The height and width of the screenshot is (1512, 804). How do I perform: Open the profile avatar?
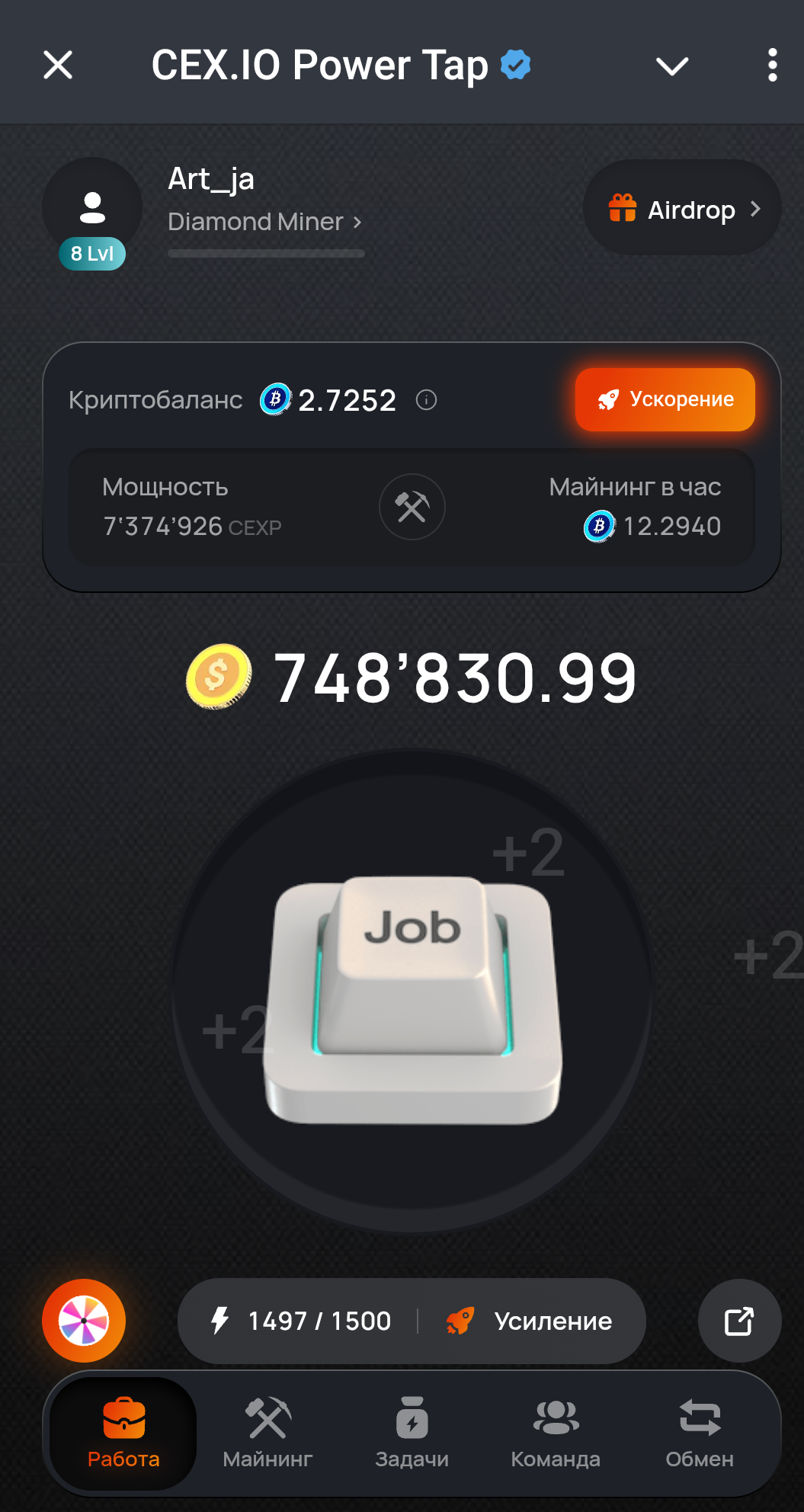[92, 207]
